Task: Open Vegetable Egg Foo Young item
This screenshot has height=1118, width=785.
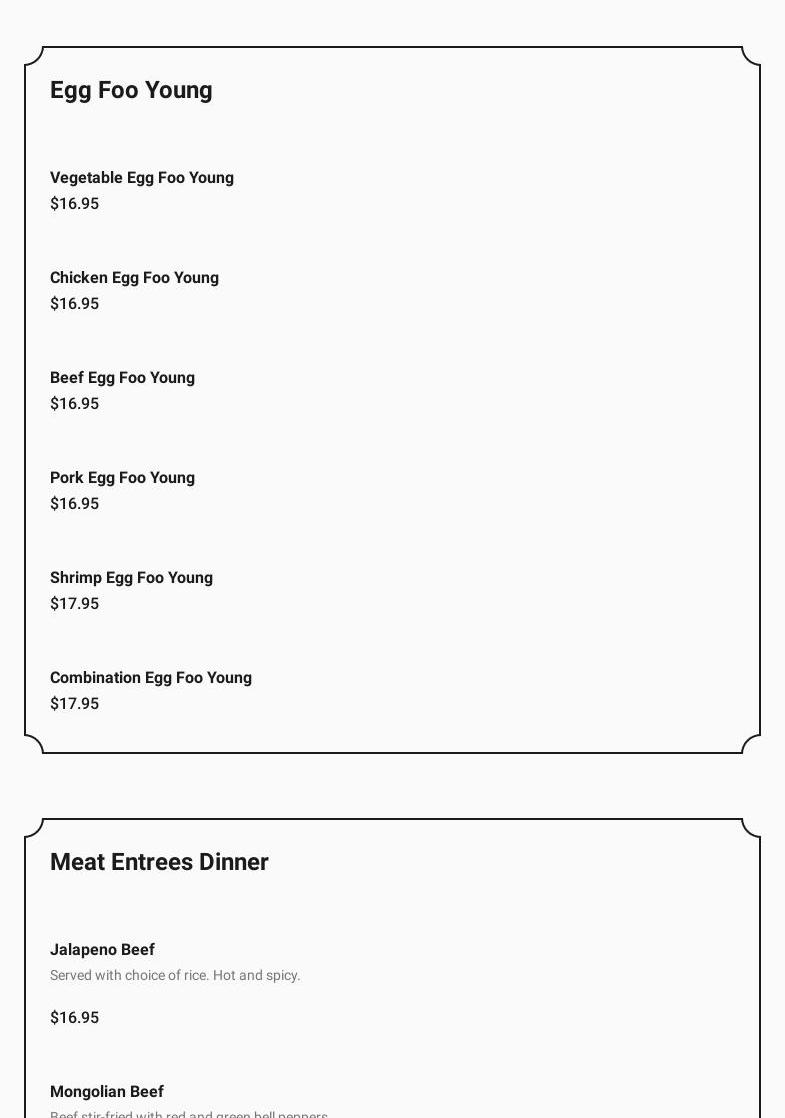Action: [x=142, y=178]
